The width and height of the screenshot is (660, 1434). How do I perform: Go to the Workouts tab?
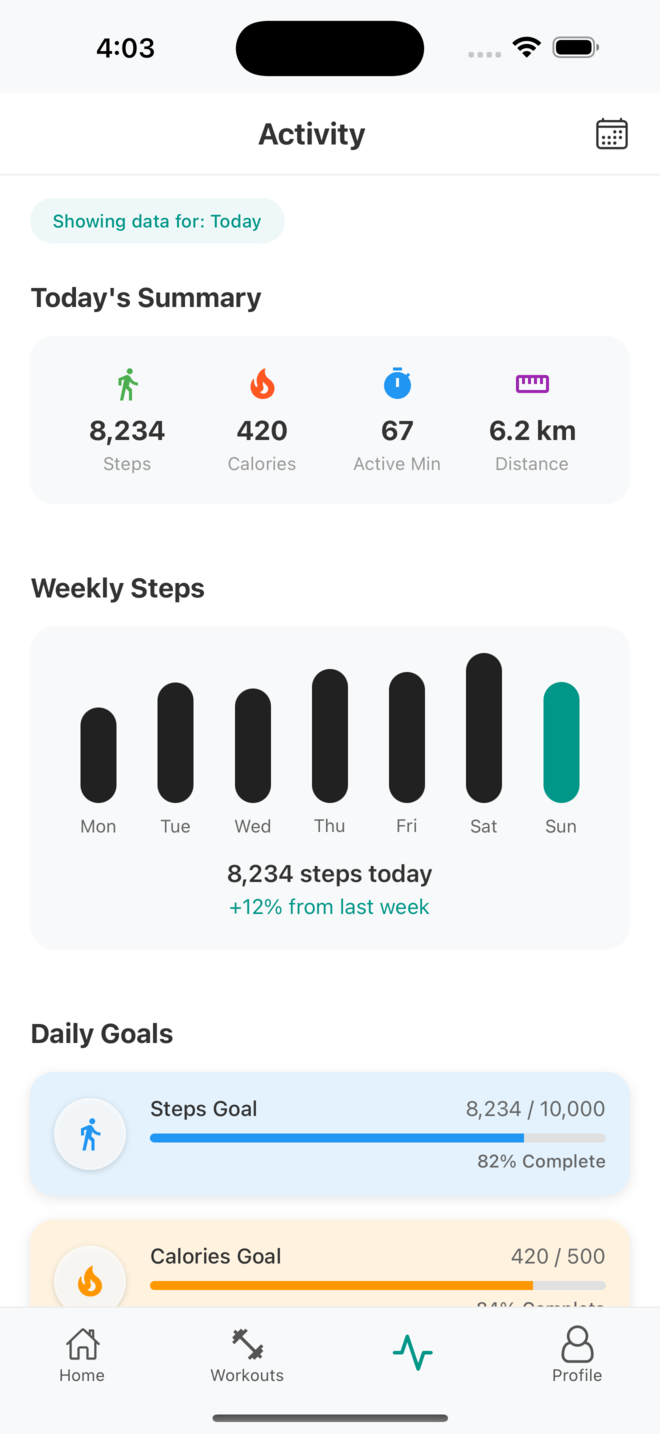247,1355
